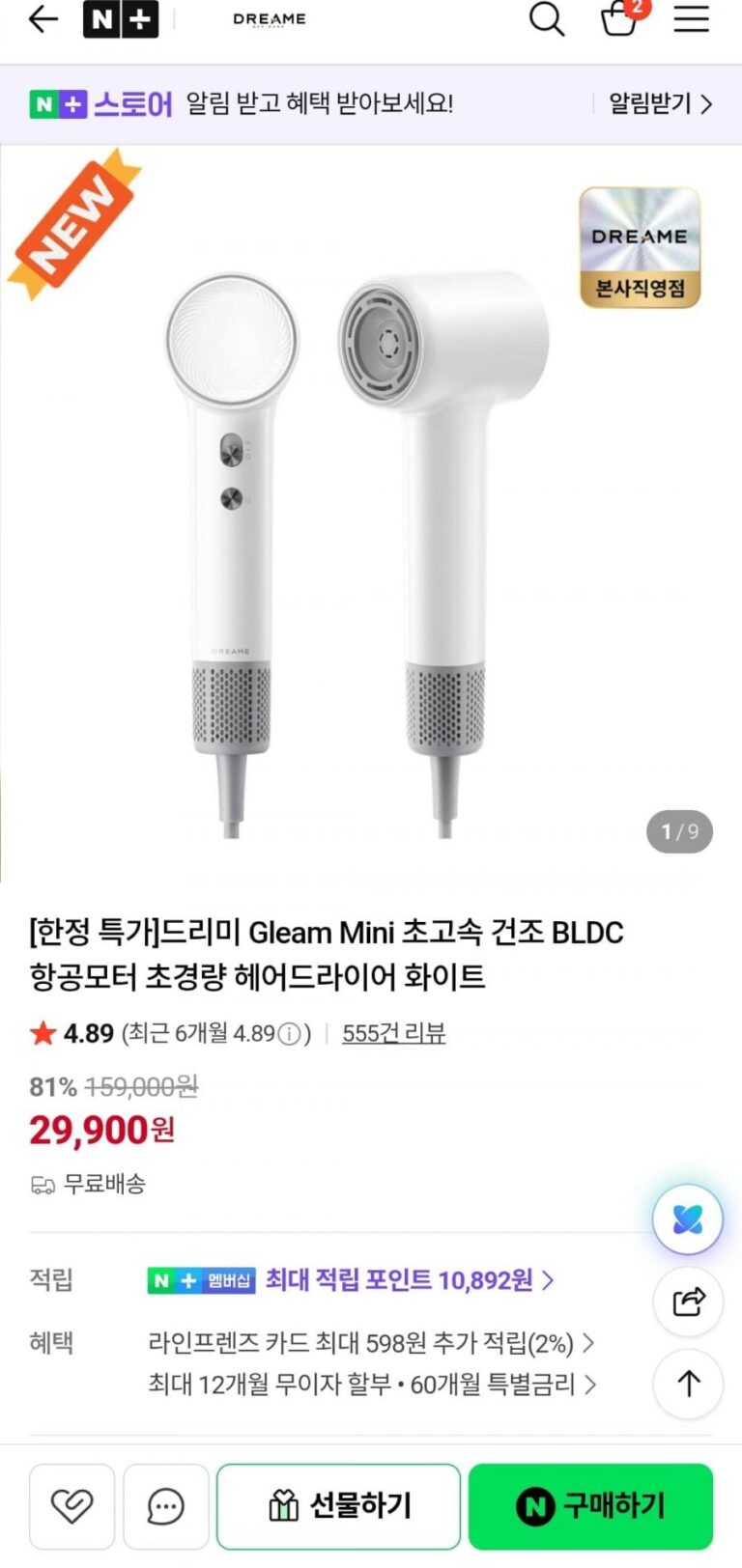
Task: Add product to wishlist with heart icon
Action: tap(71, 1506)
